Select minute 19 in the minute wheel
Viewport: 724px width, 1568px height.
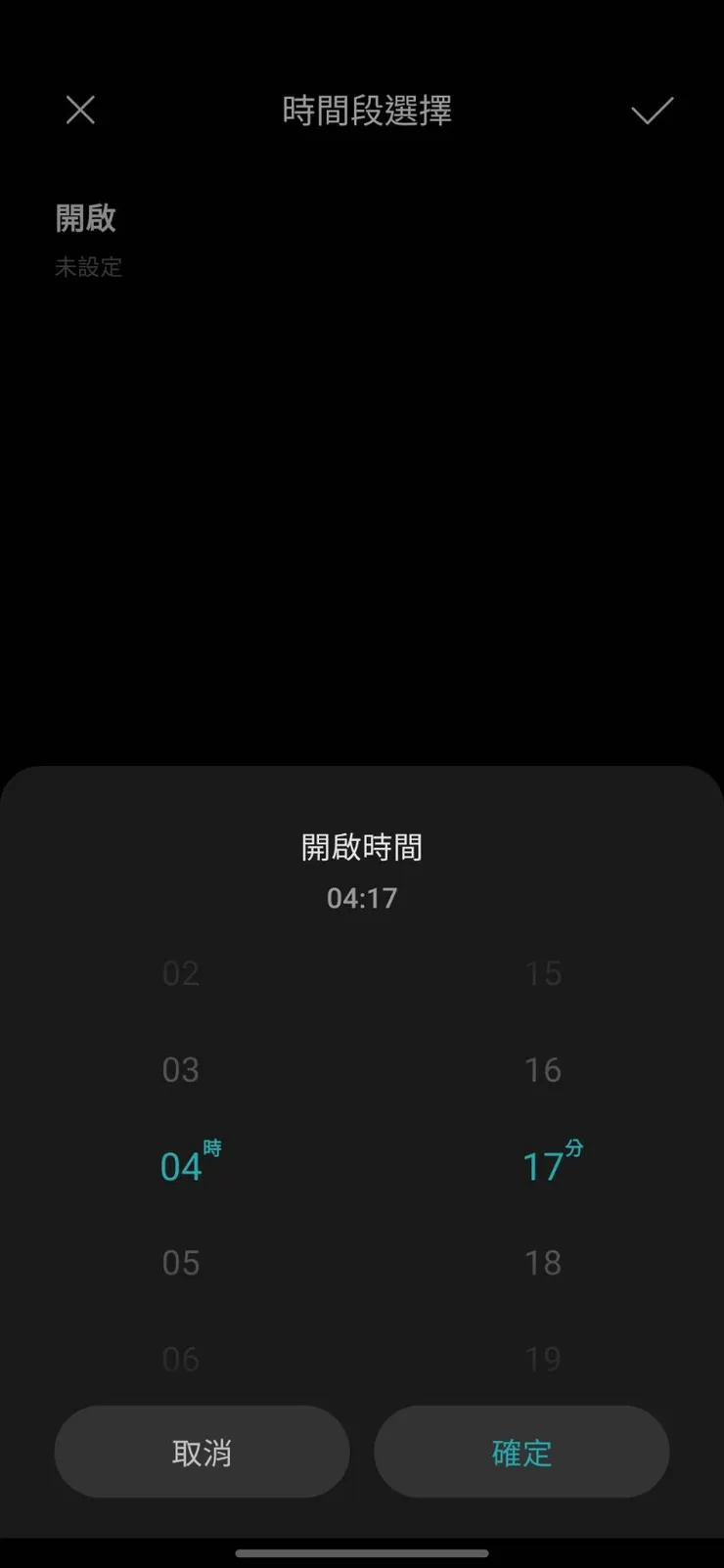(x=542, y=1358)
